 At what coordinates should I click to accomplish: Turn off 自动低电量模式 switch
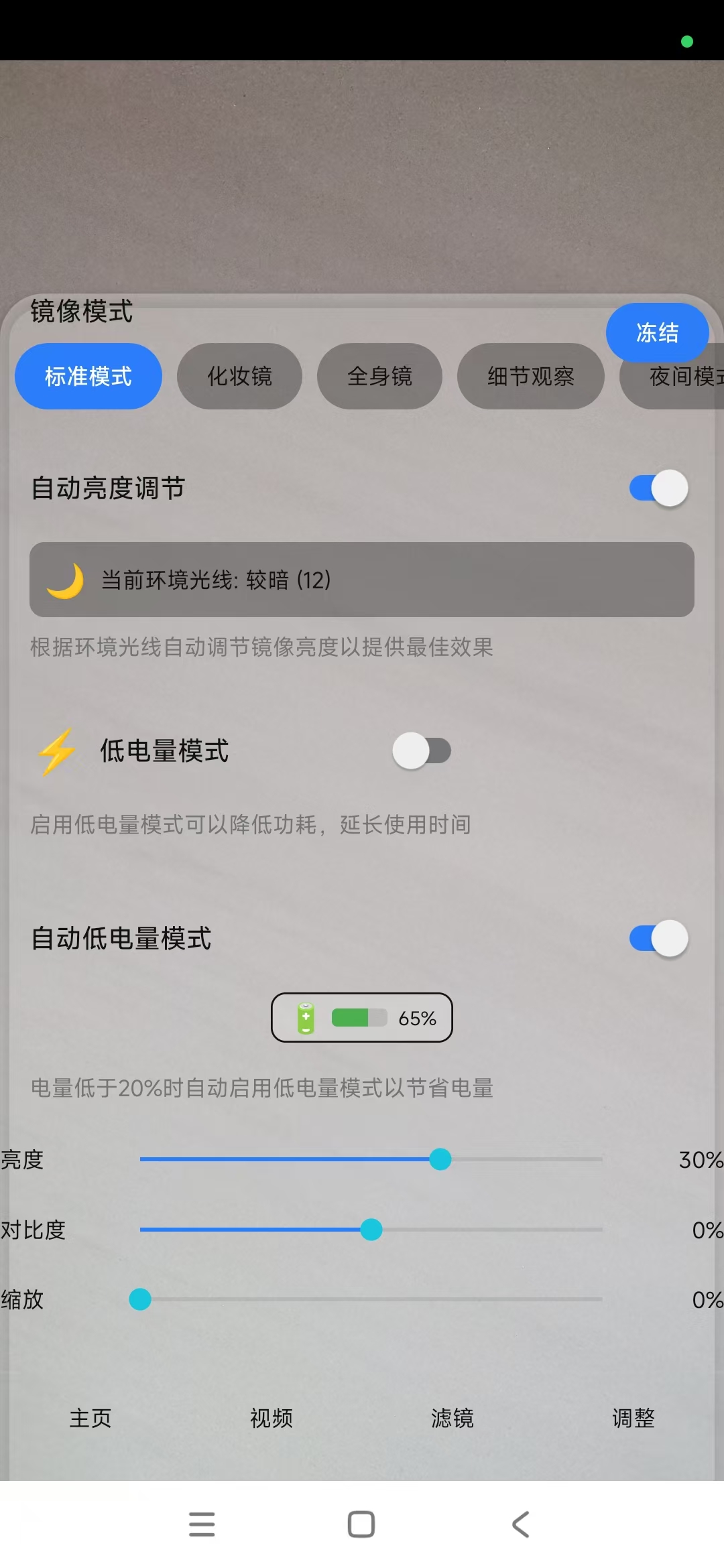coord(658,938)
